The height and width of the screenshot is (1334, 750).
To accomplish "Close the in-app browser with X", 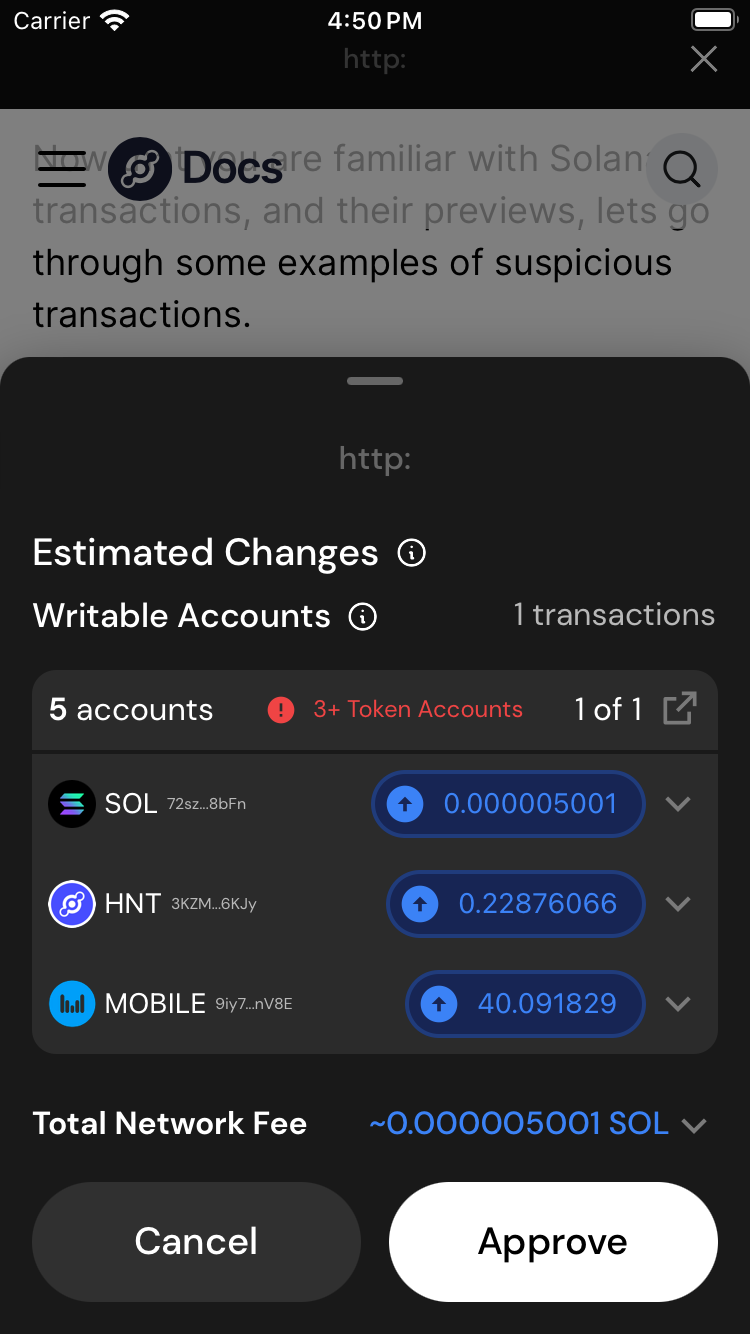I will tap(704, 59).
